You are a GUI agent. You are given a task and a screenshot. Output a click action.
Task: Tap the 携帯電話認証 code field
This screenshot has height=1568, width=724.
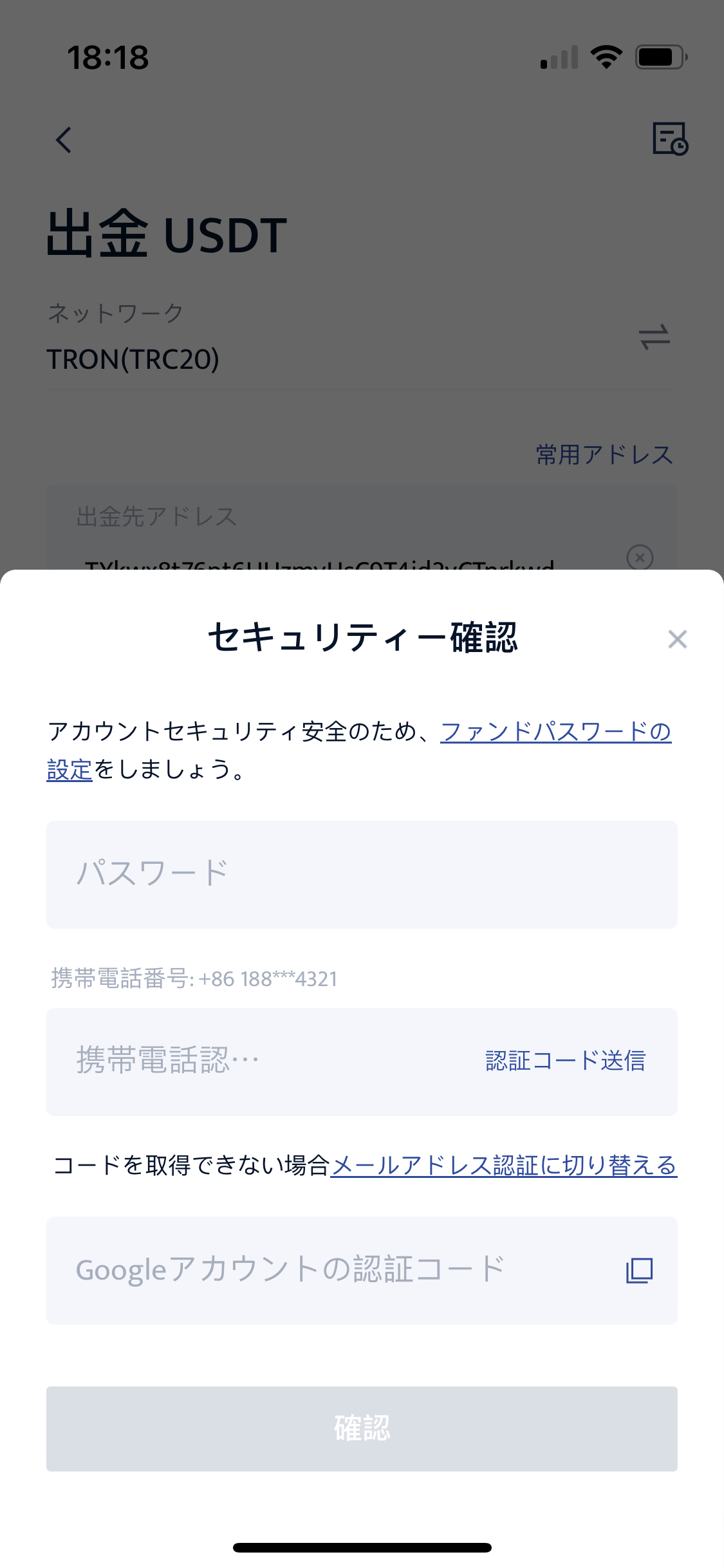[257, 1061]
